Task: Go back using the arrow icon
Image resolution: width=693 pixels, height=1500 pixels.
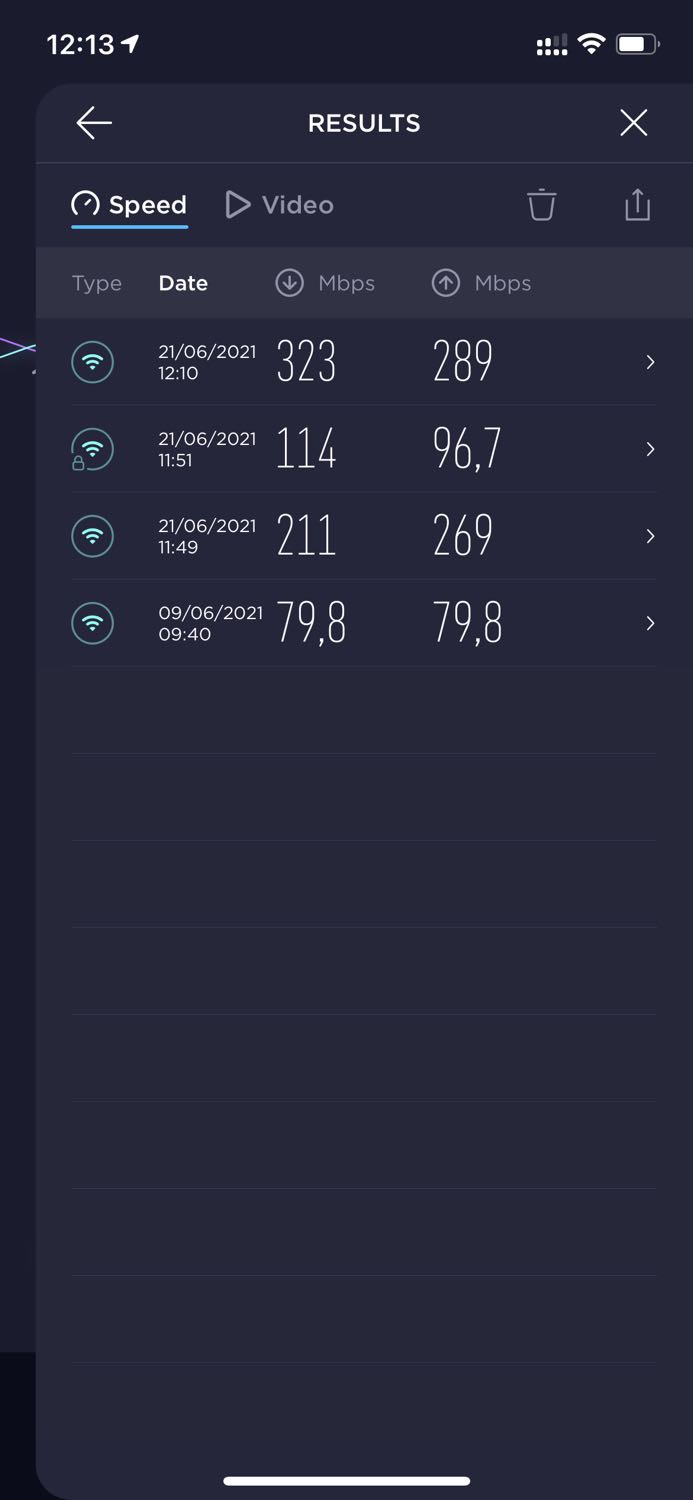Action: coord(94,123)
